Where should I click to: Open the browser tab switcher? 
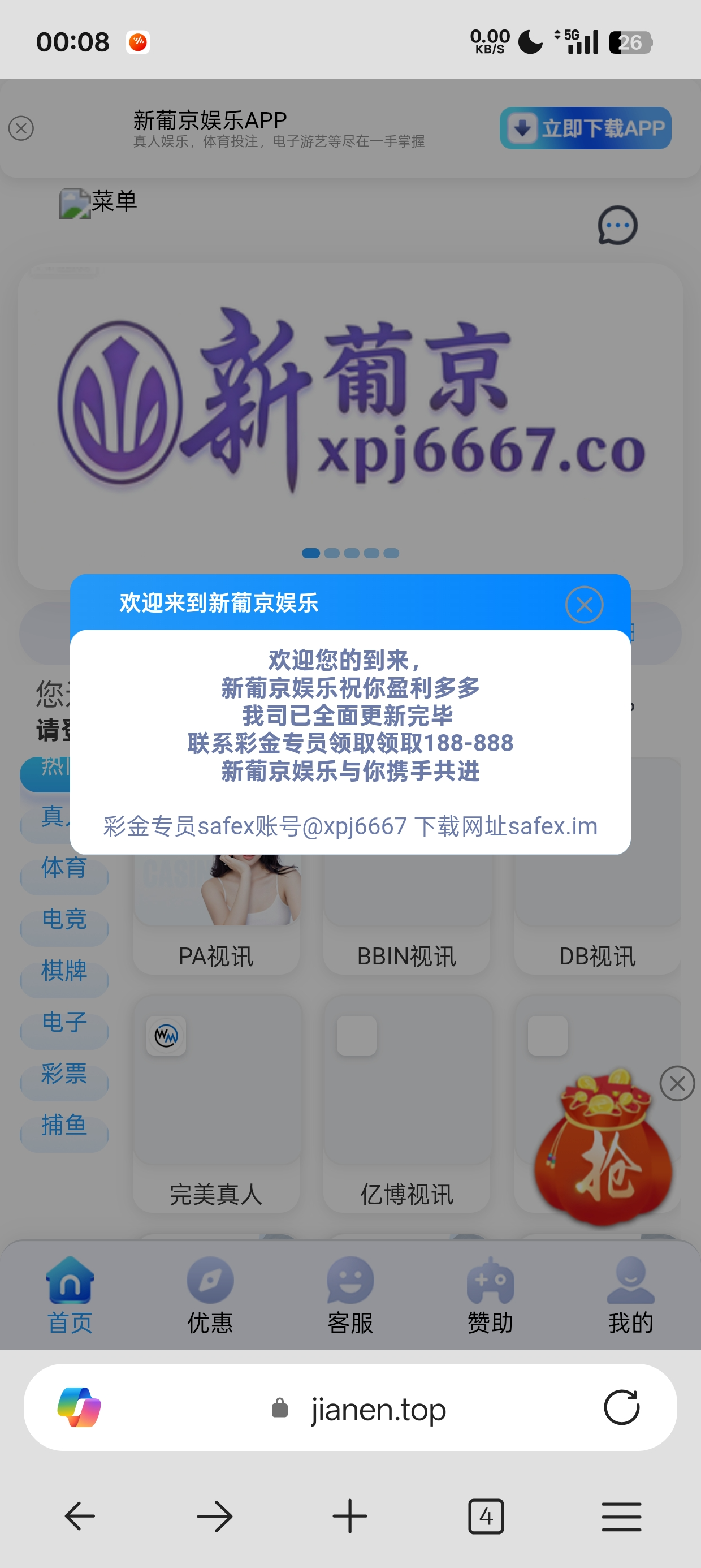[x=486, y=1515]
